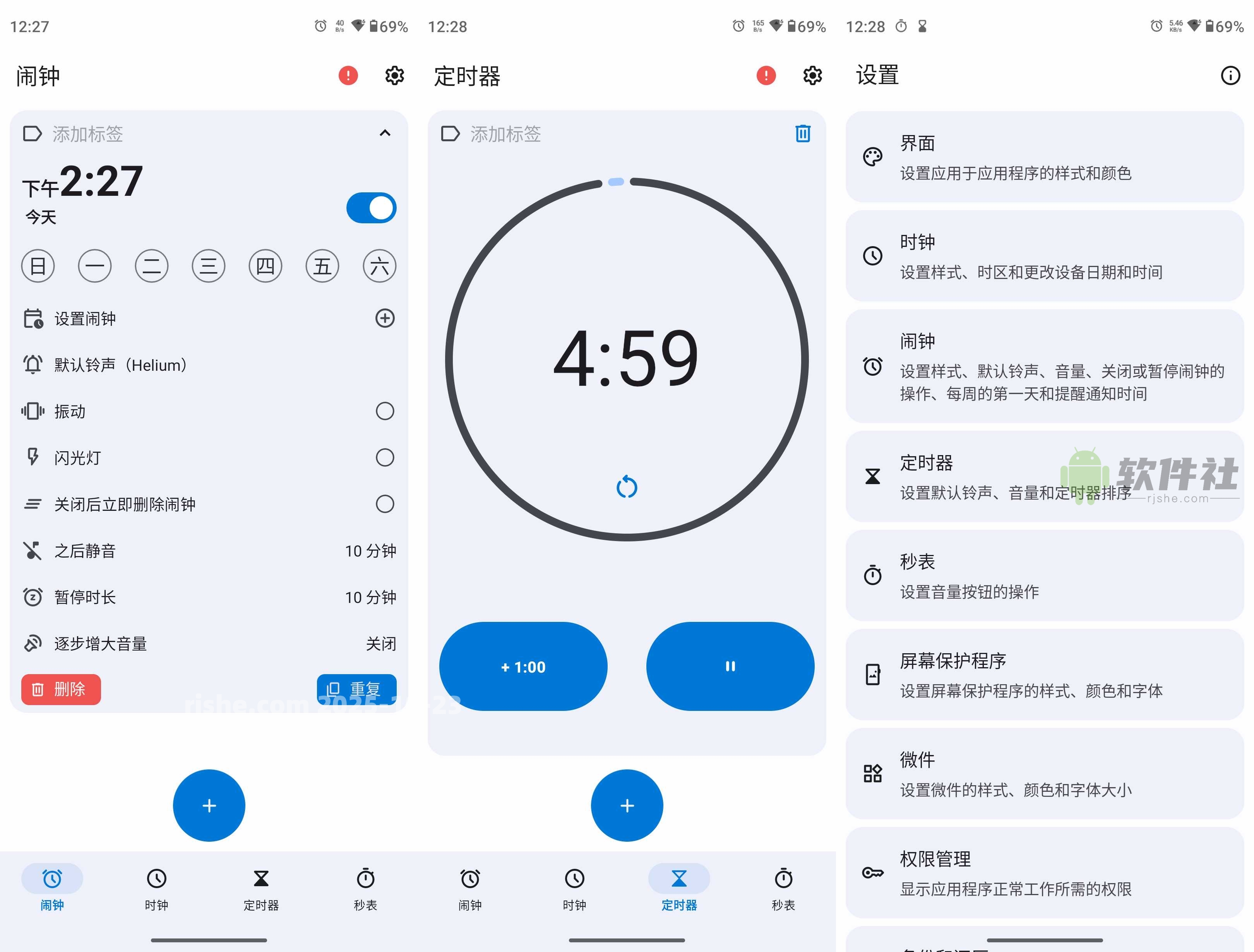Enable 关闭后立即删除闹钟 option
1254x952 pixels.
[384, 504]
